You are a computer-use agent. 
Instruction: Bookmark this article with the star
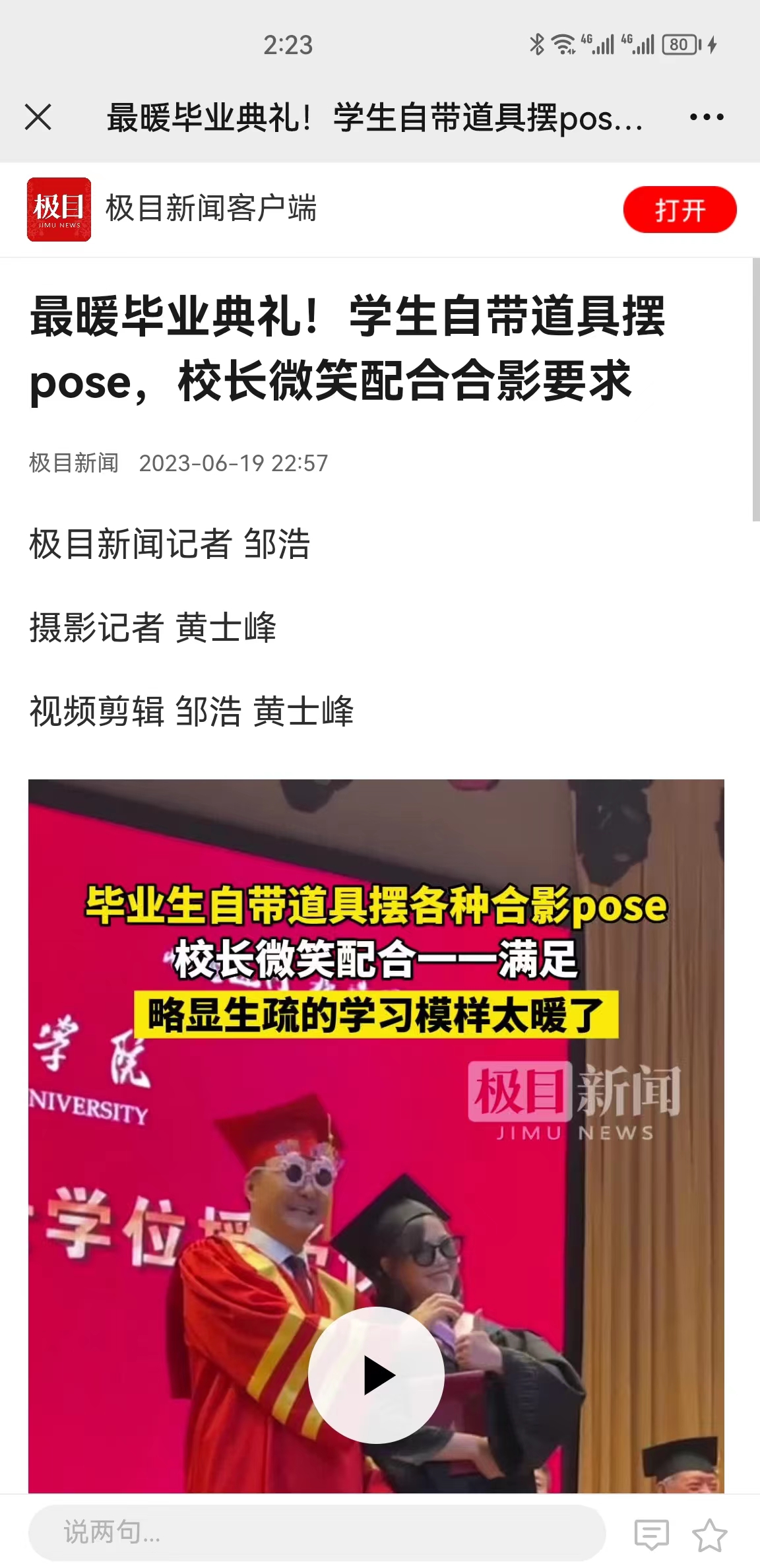coord(709,1534)
